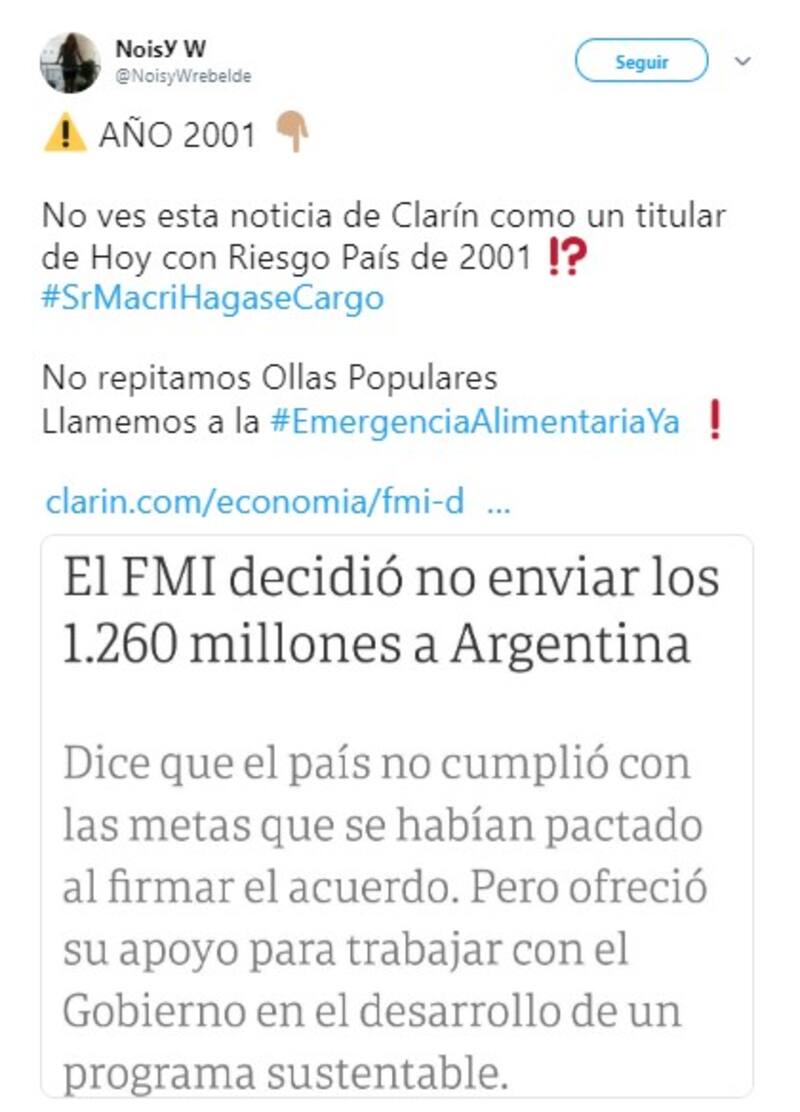
Task: Follow the clarin.com/economia link
Action: point(256,502)
